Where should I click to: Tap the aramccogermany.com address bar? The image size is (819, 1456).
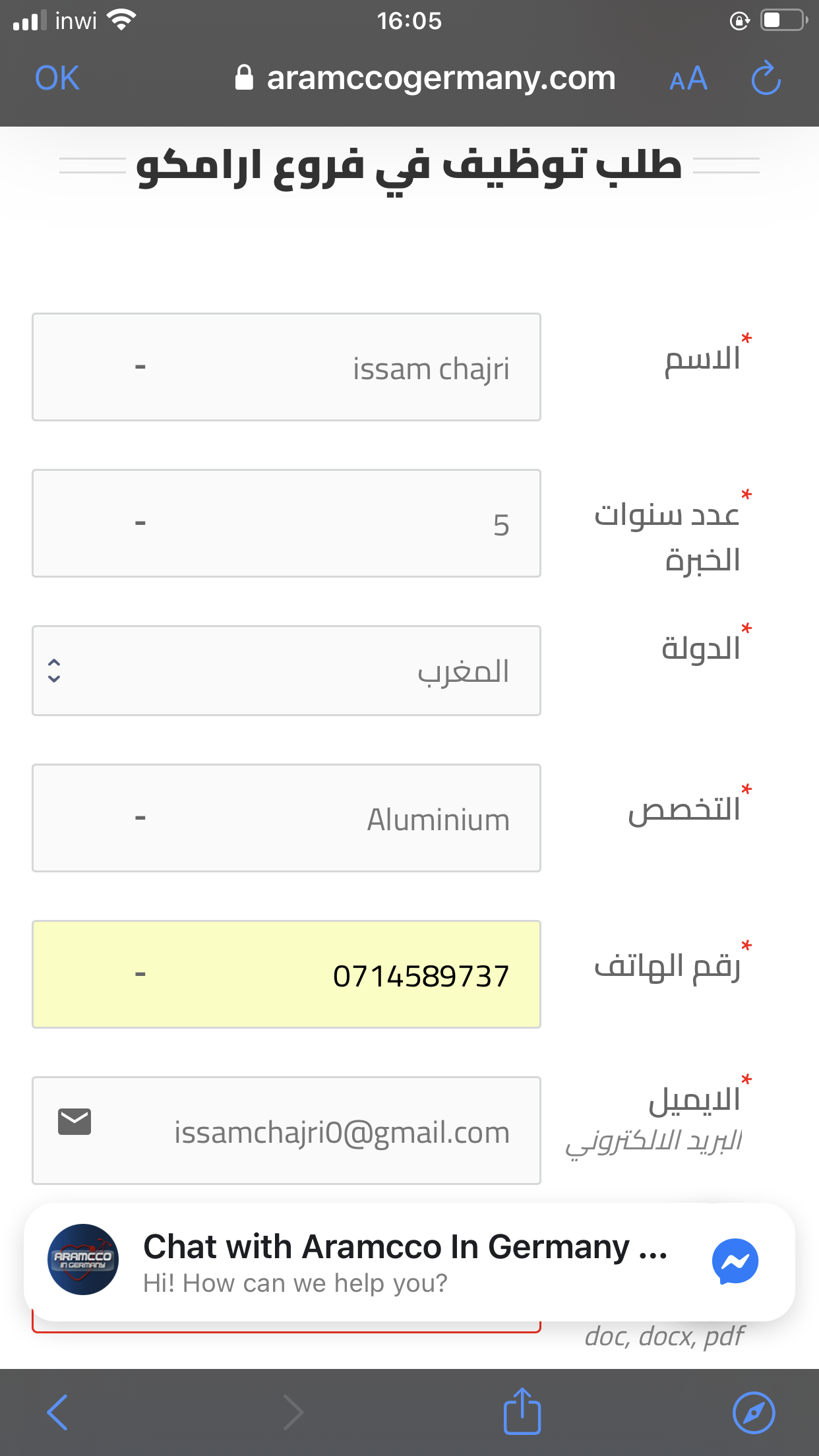425,78
